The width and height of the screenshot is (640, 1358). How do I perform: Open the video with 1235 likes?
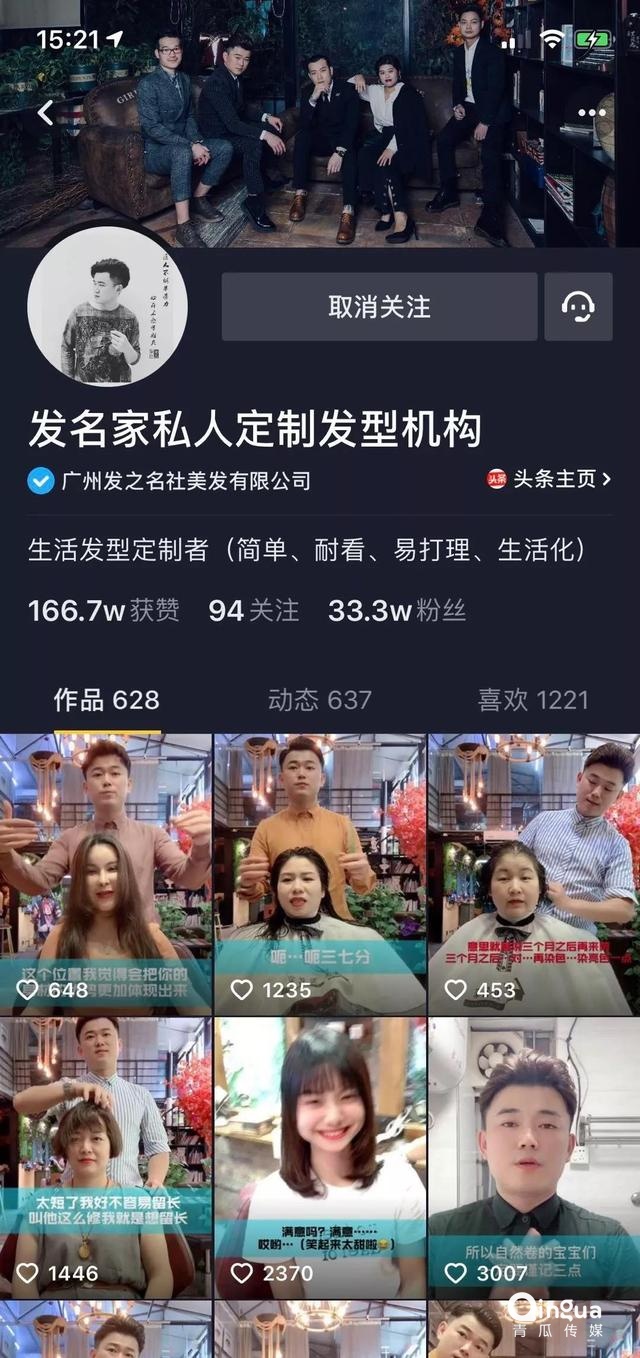coord(320,875)
